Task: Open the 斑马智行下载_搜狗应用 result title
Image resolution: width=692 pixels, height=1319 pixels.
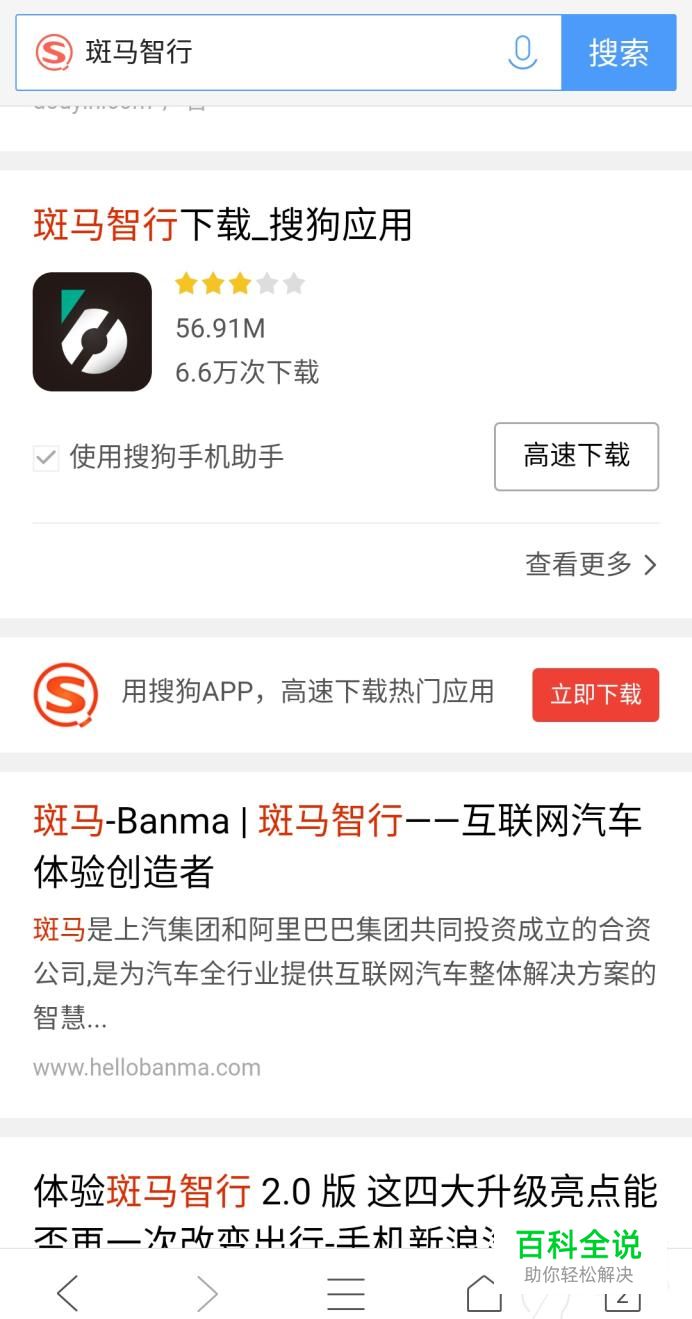Action: click(x=223, y=226)
